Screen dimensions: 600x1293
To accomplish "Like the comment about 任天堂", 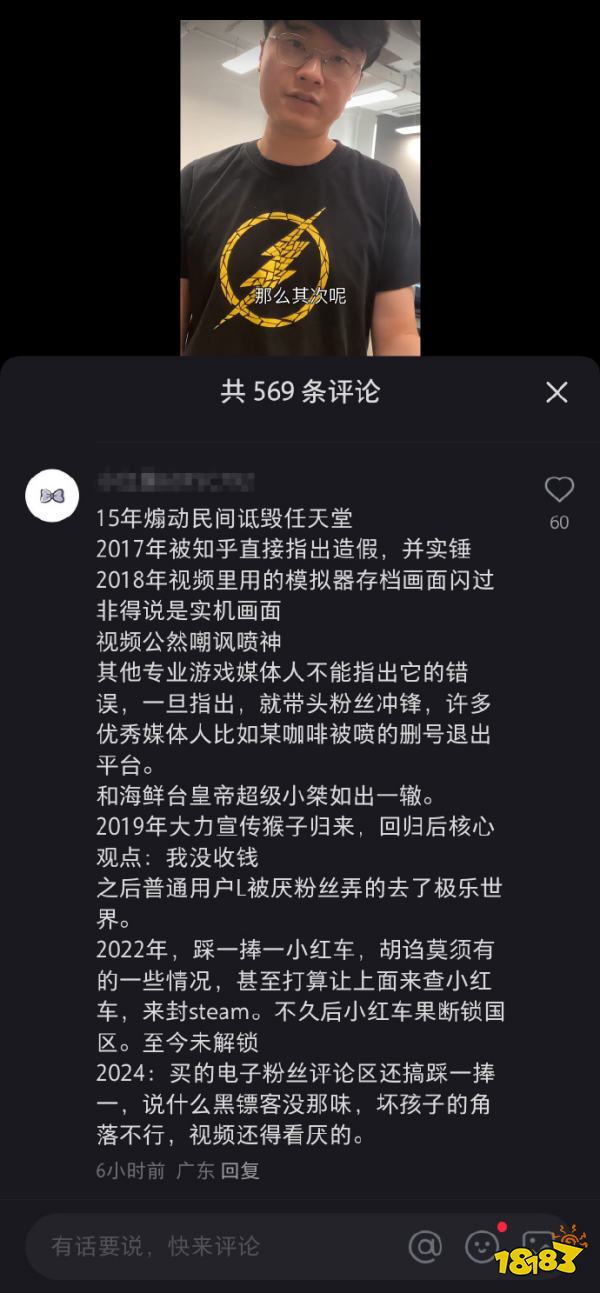I will tap(558, 490).
